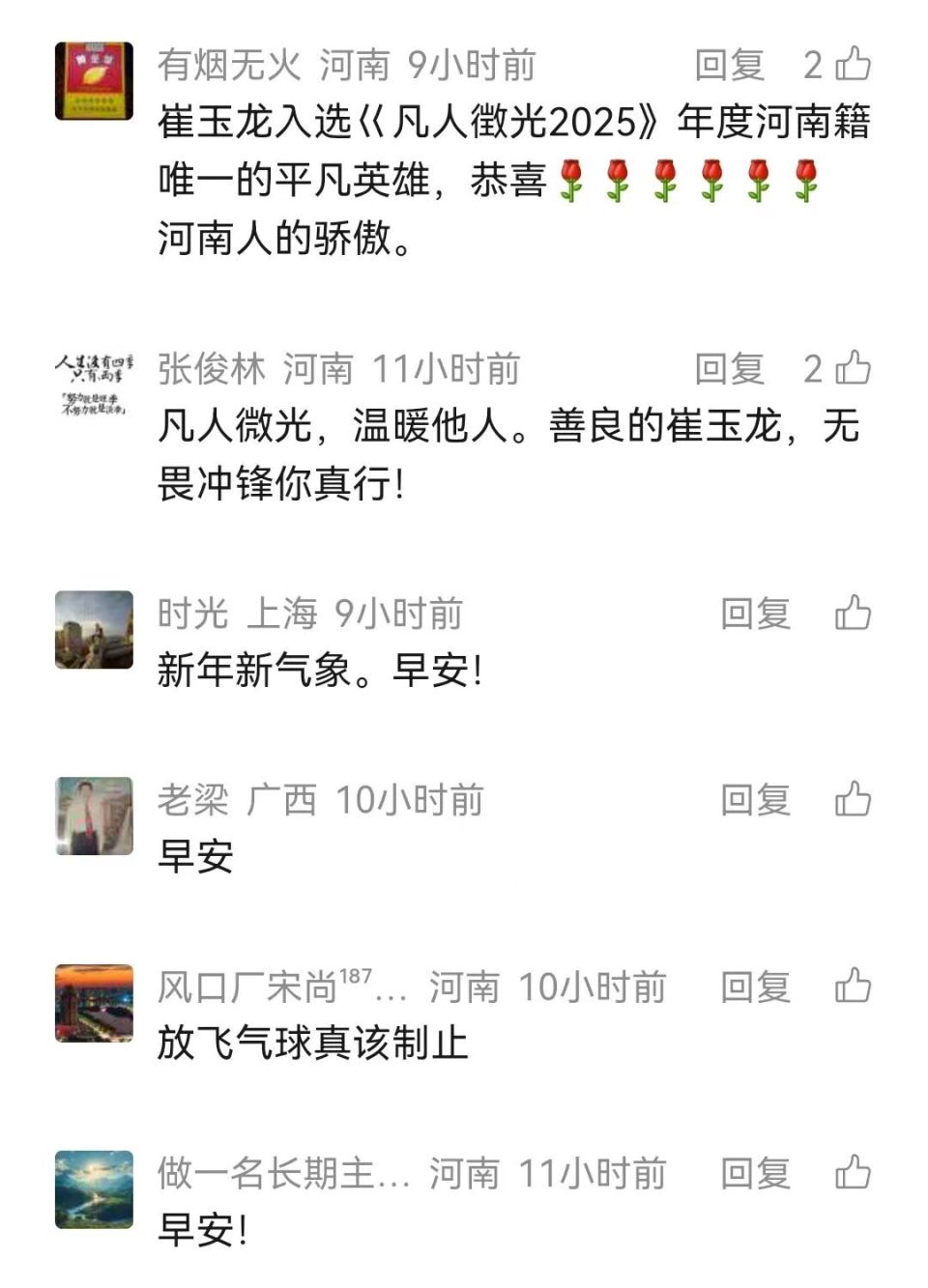928x1288 pixels.
Task: Like 有烟无火's comment with thumbs-up icon
Action: click(851, 63)
